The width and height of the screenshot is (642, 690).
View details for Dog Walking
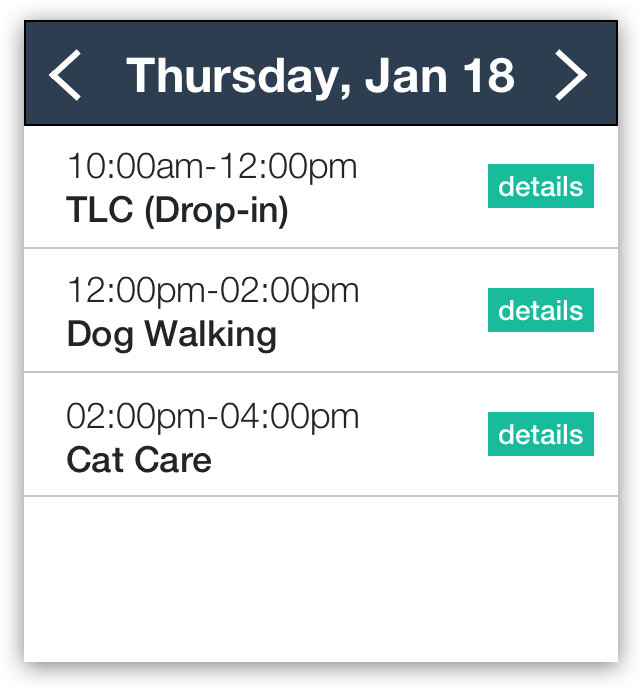pyautogui.click(x=540, y=311)
